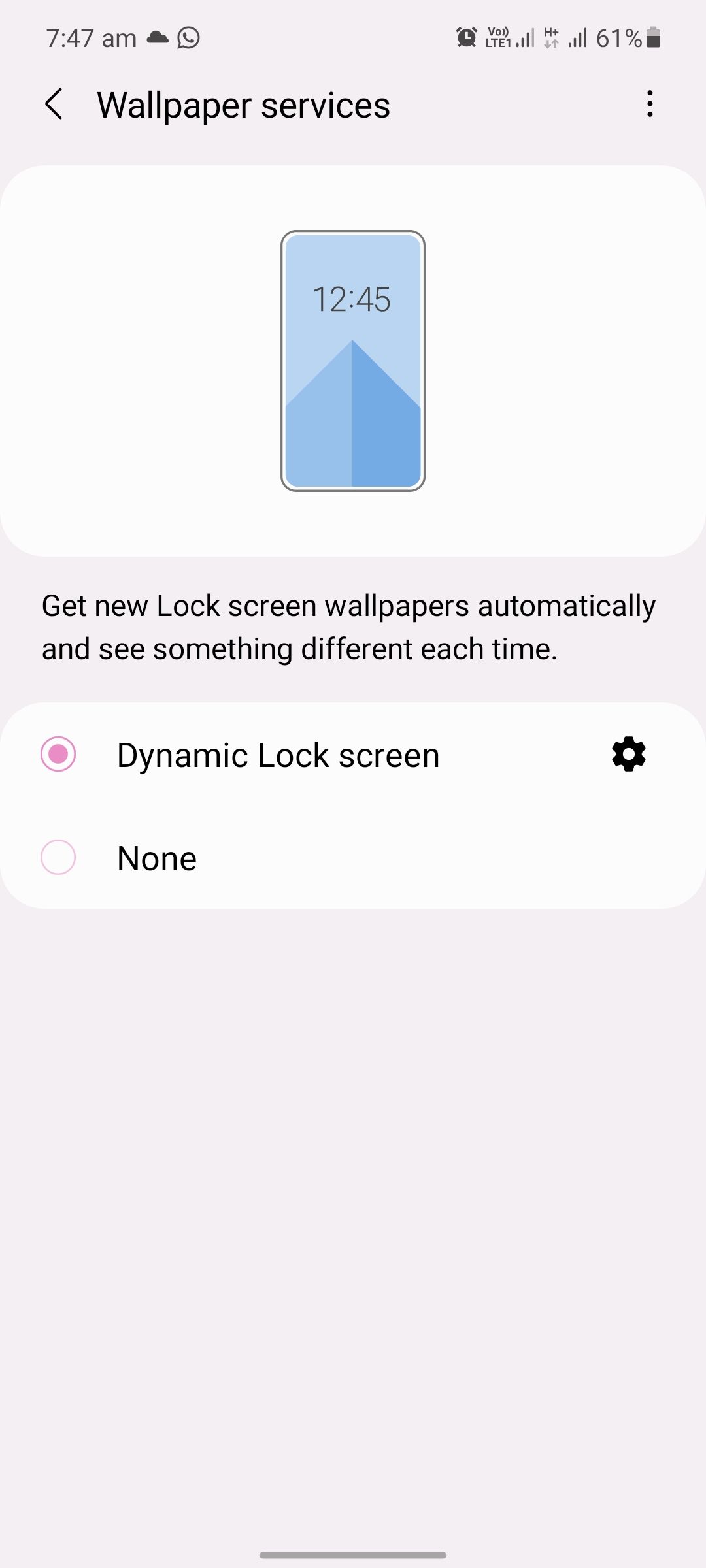This screenshot has height=1568, width=706.
Task: Tap the back arrow to leave Wallpaper services
Action: point(55,104)
